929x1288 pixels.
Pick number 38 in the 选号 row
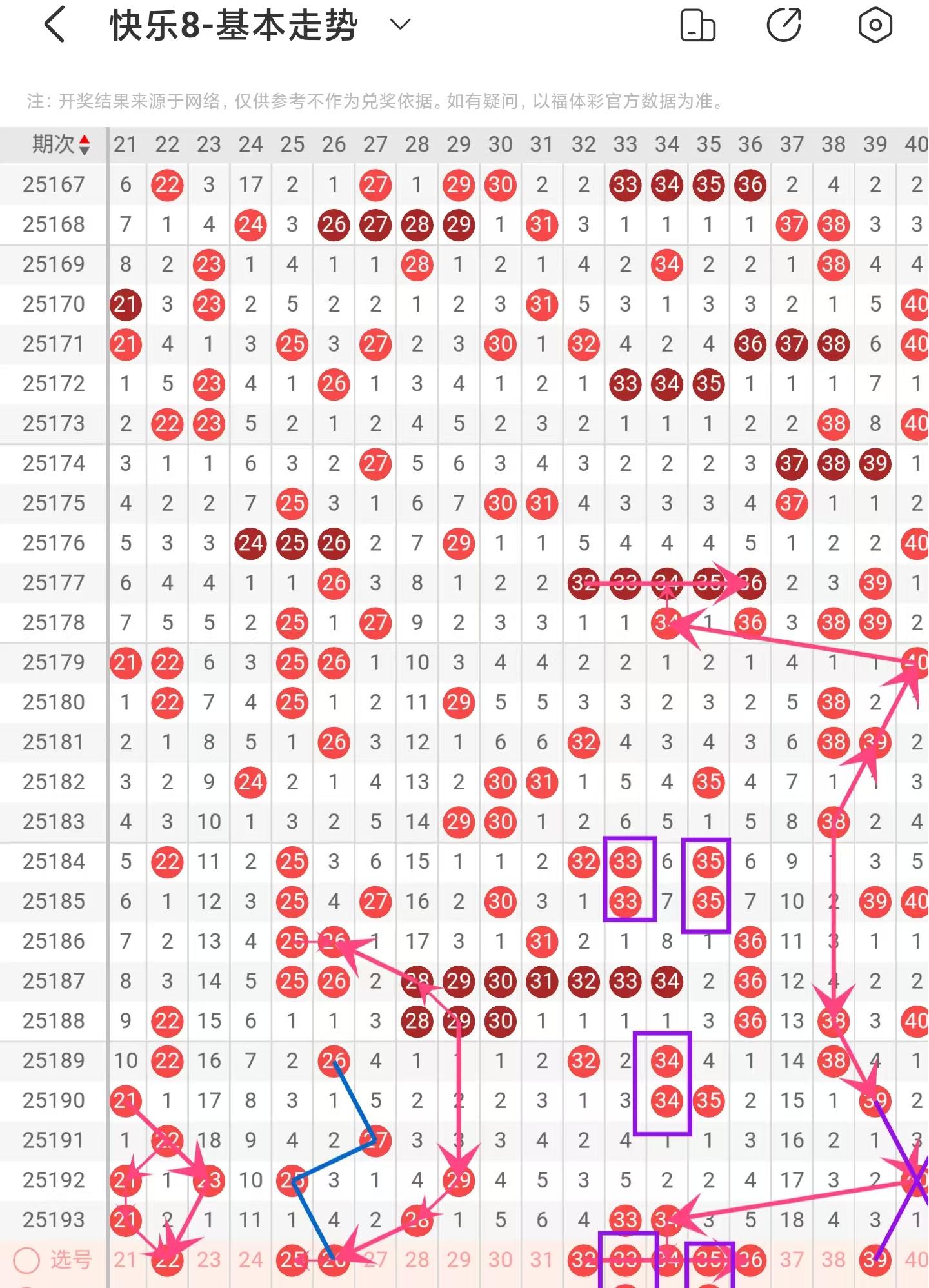833,1260
